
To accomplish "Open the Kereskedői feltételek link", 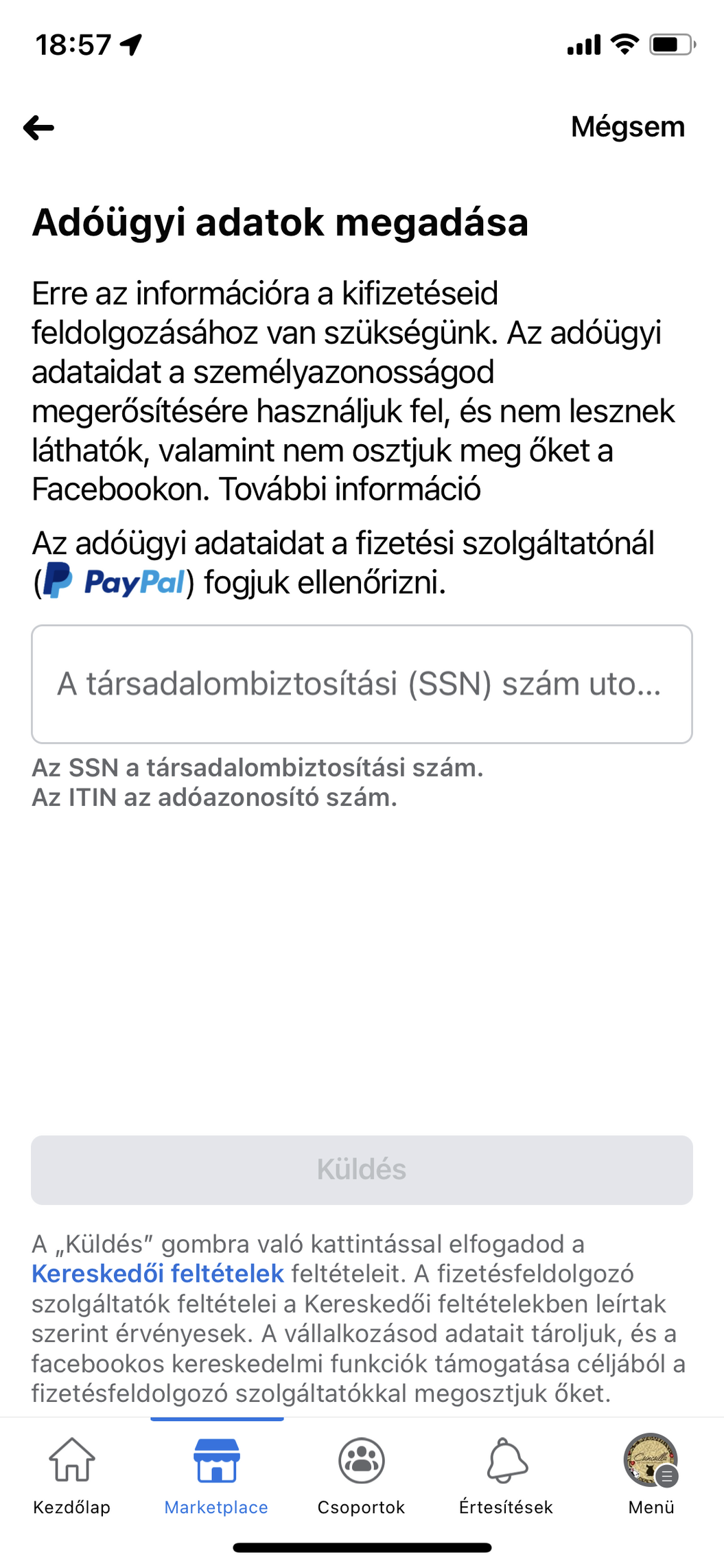I will tap(157, 1273).
